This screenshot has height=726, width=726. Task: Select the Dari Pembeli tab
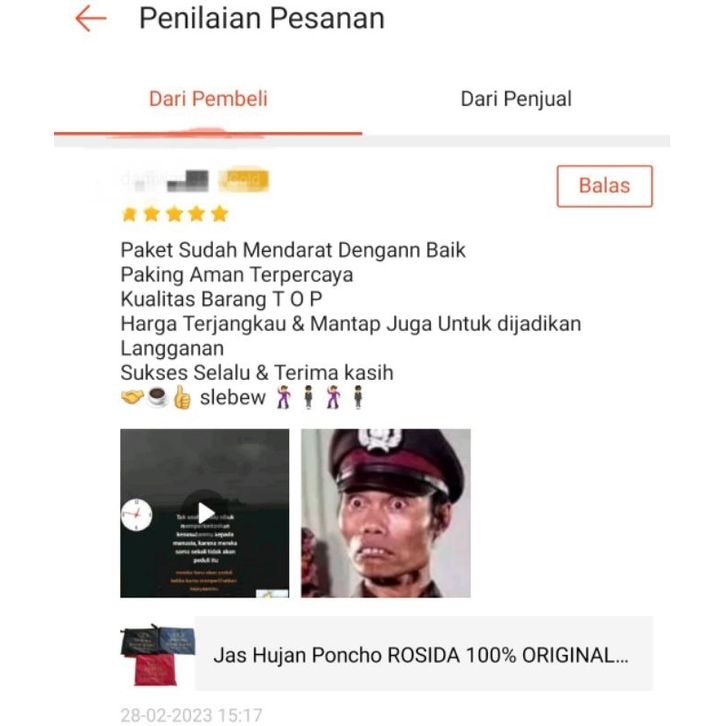coord(208,99)
